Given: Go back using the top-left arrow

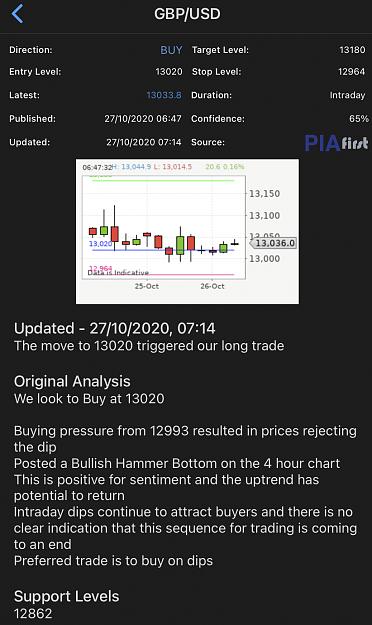Looking at the screenshot, I should tap(18, 14).
